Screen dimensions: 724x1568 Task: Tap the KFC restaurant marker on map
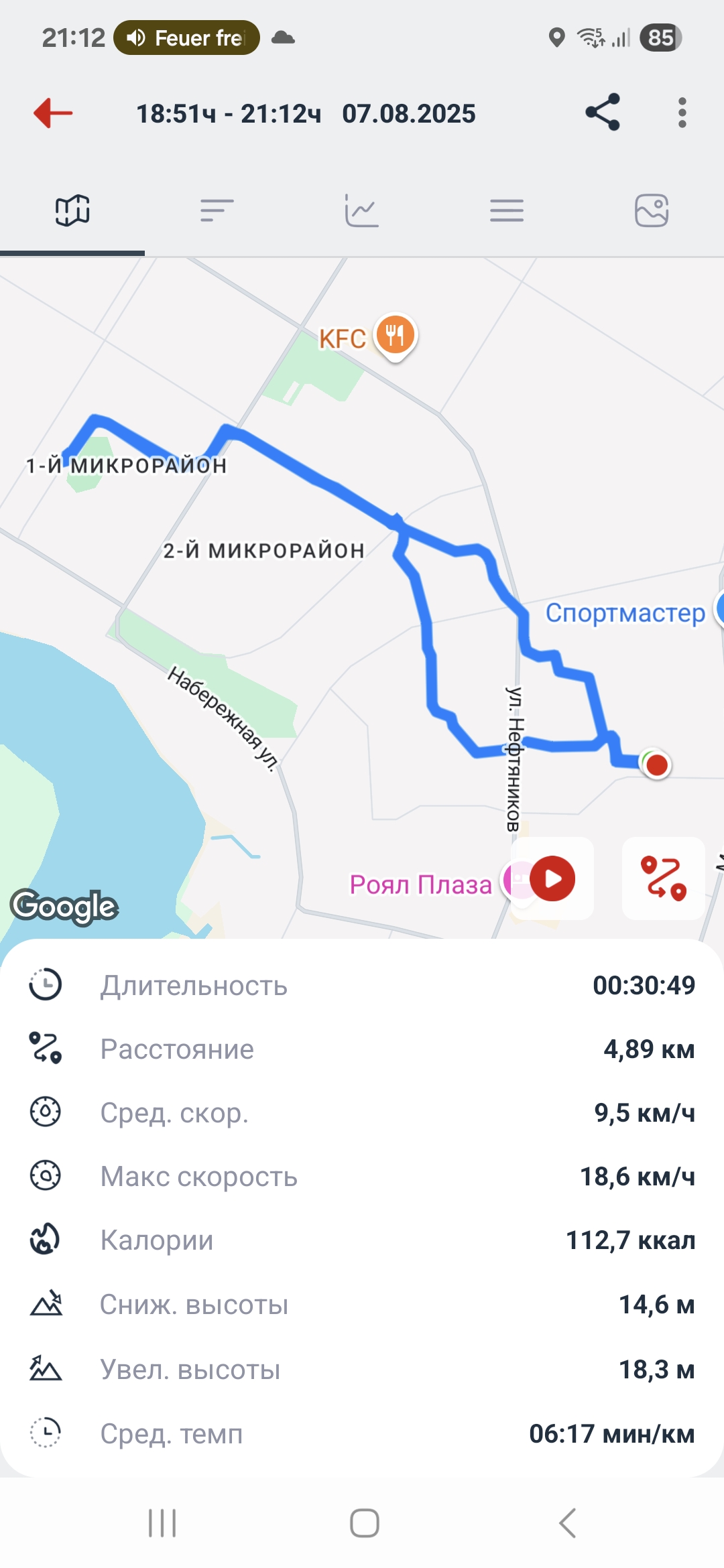coord(396,336)
